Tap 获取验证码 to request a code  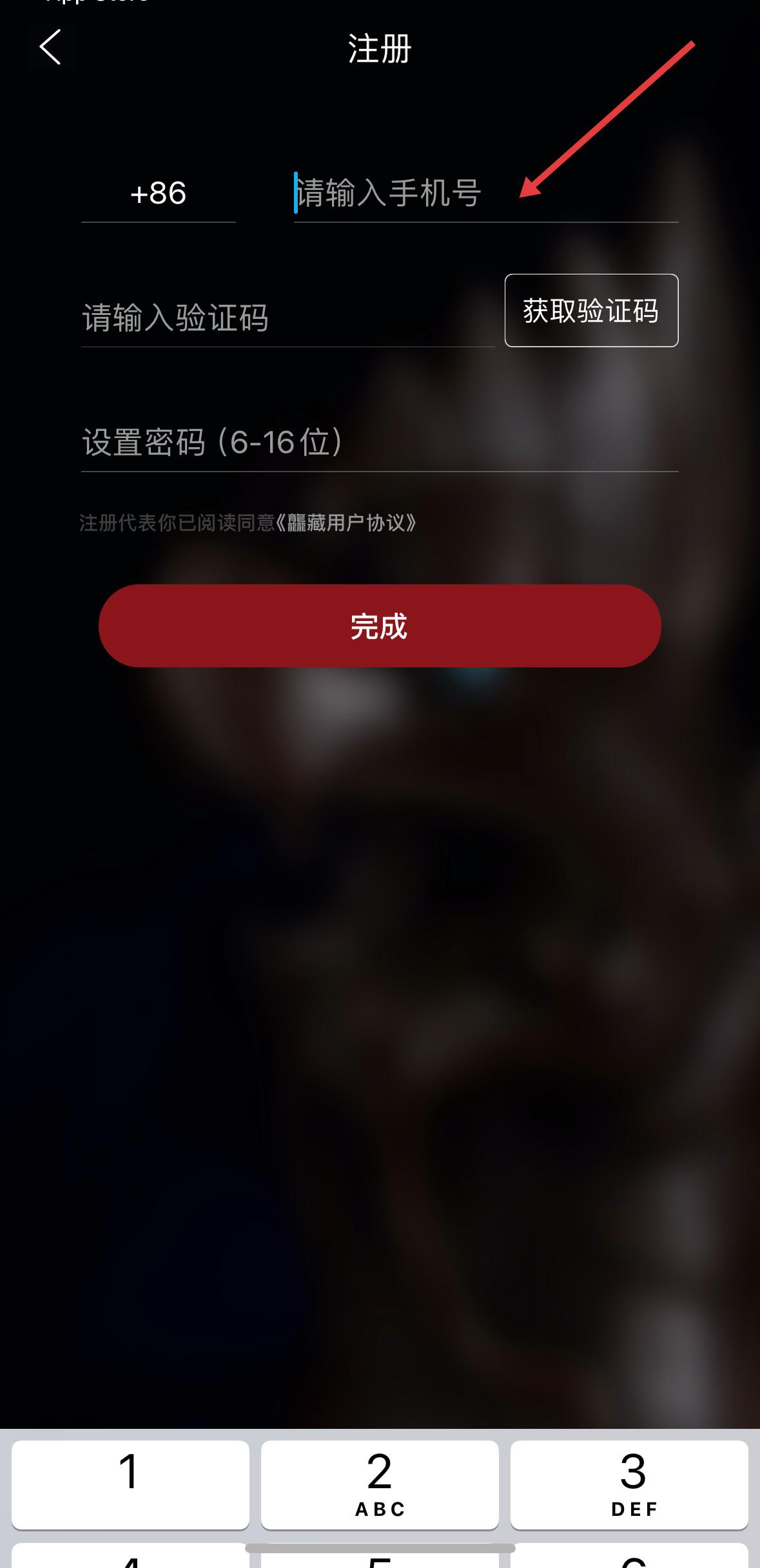591,311
